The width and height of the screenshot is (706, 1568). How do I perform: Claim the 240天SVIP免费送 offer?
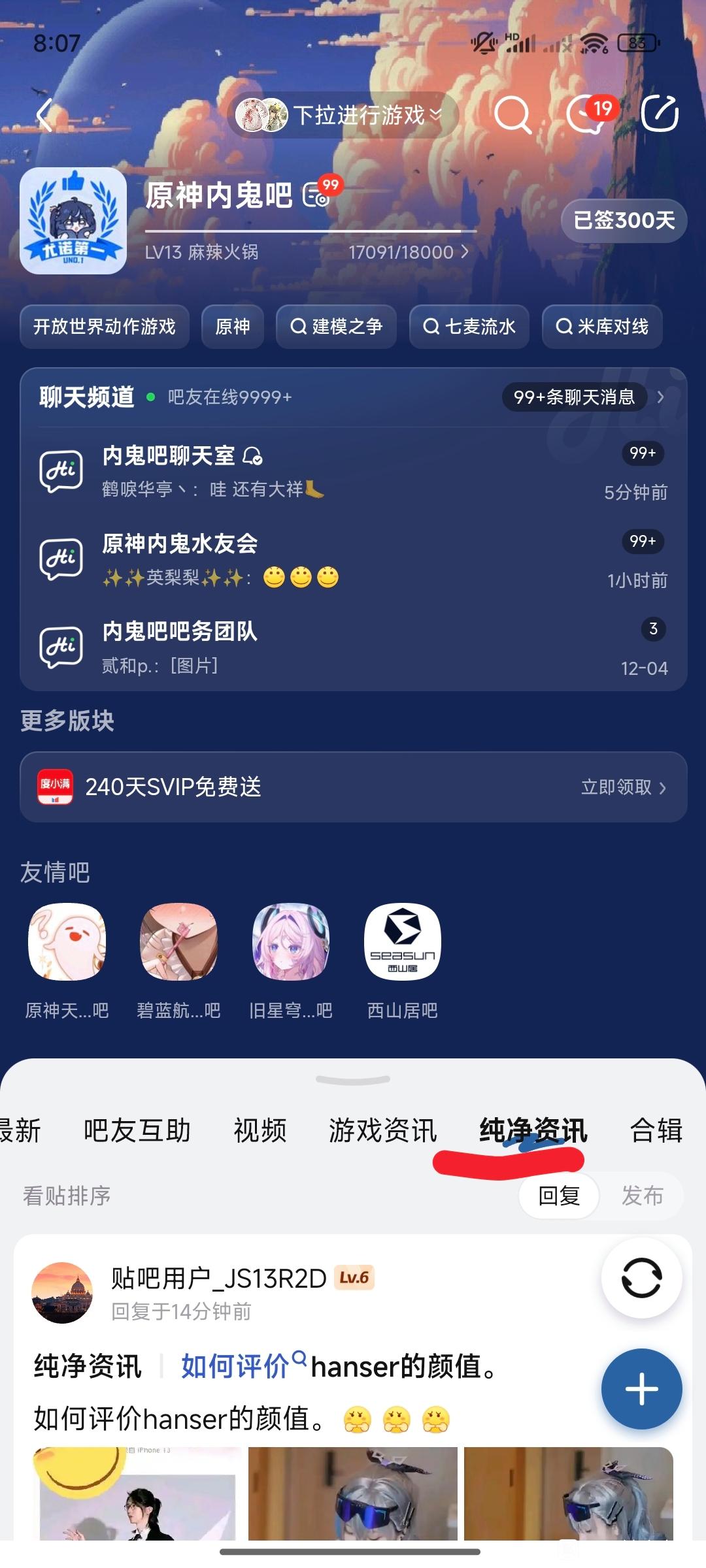(353, 787)
